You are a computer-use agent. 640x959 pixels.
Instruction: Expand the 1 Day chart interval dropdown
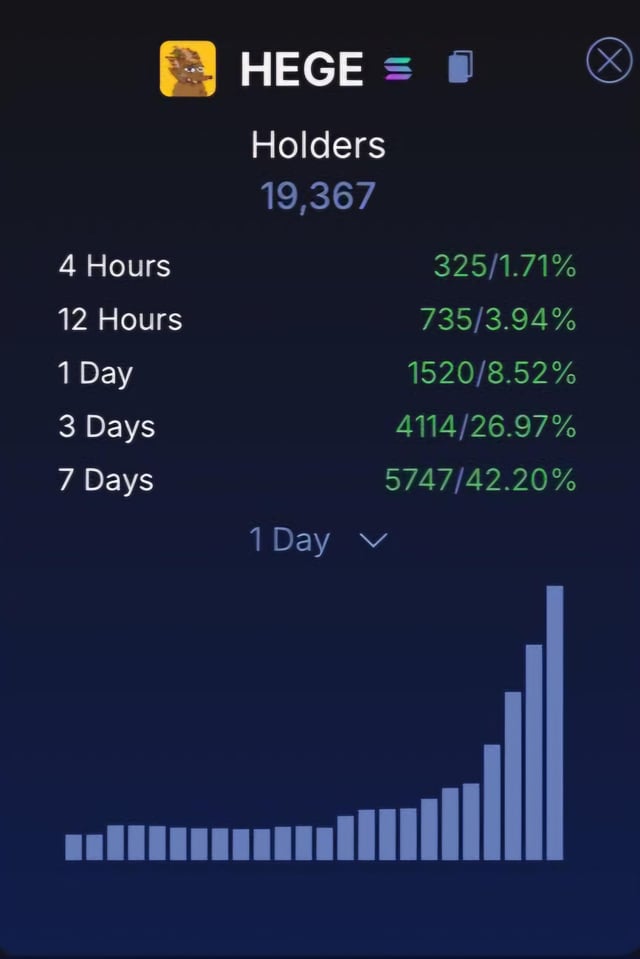pos(318,540)
